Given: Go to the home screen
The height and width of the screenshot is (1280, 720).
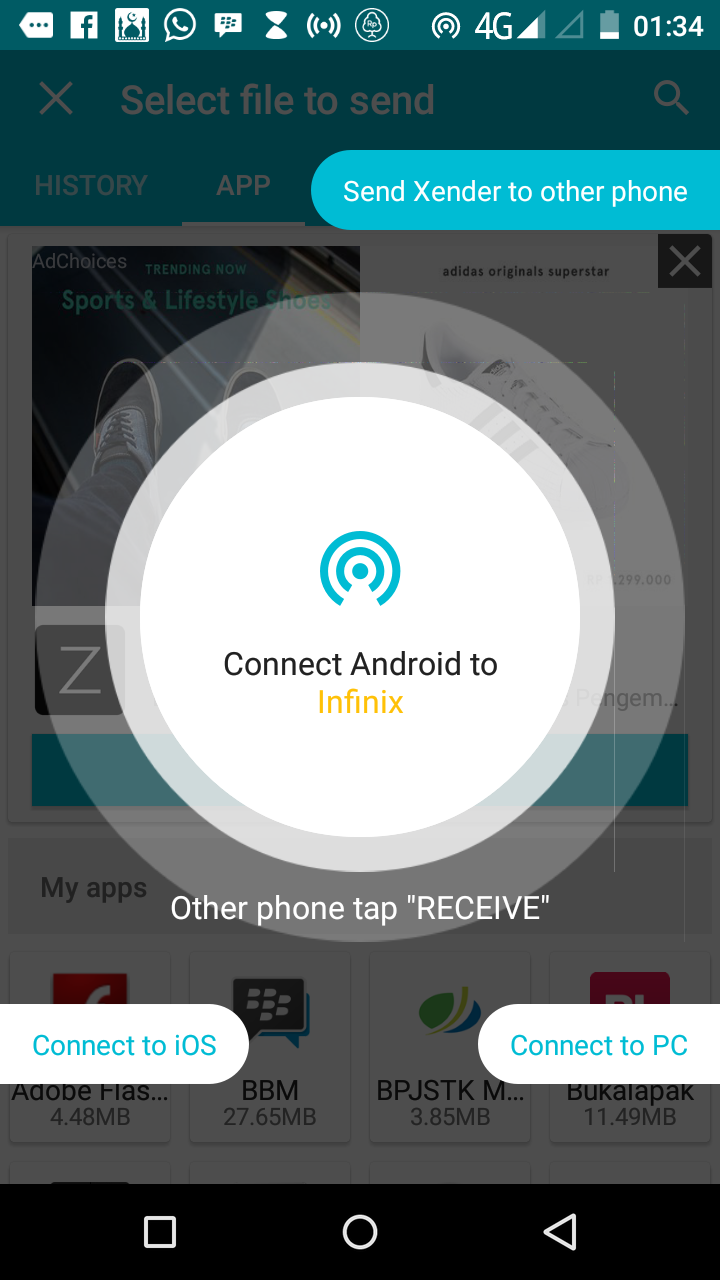Looking at the screenshot, I should pos(360,1232).
